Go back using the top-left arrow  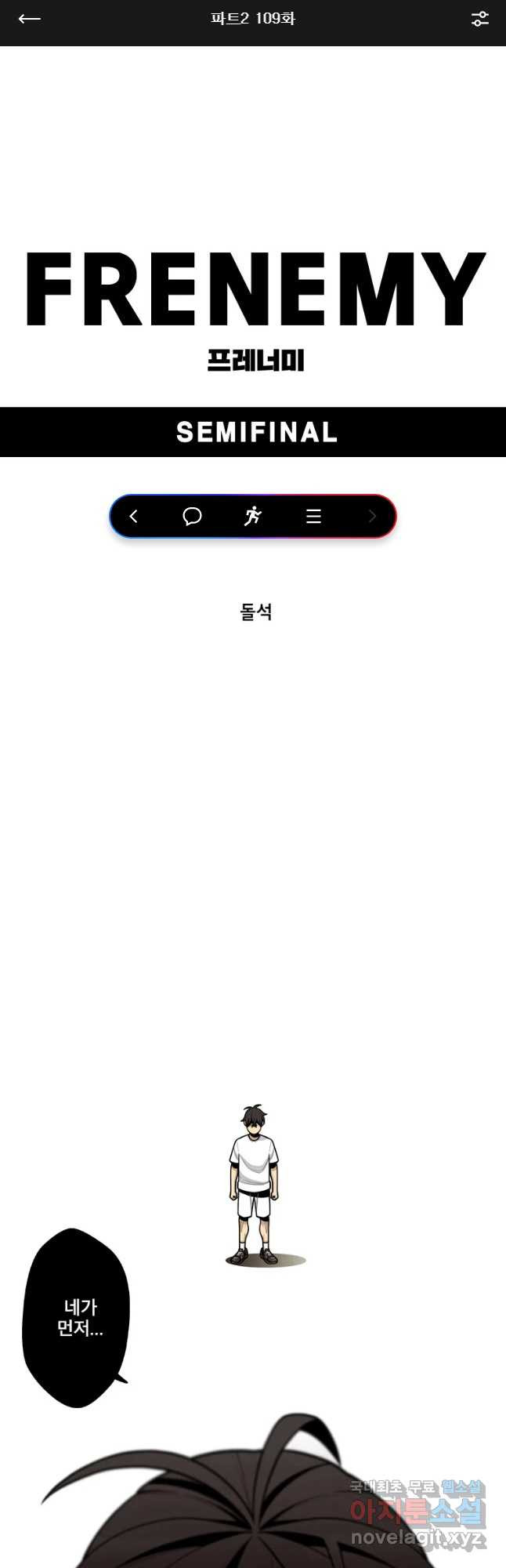[29, 19]
